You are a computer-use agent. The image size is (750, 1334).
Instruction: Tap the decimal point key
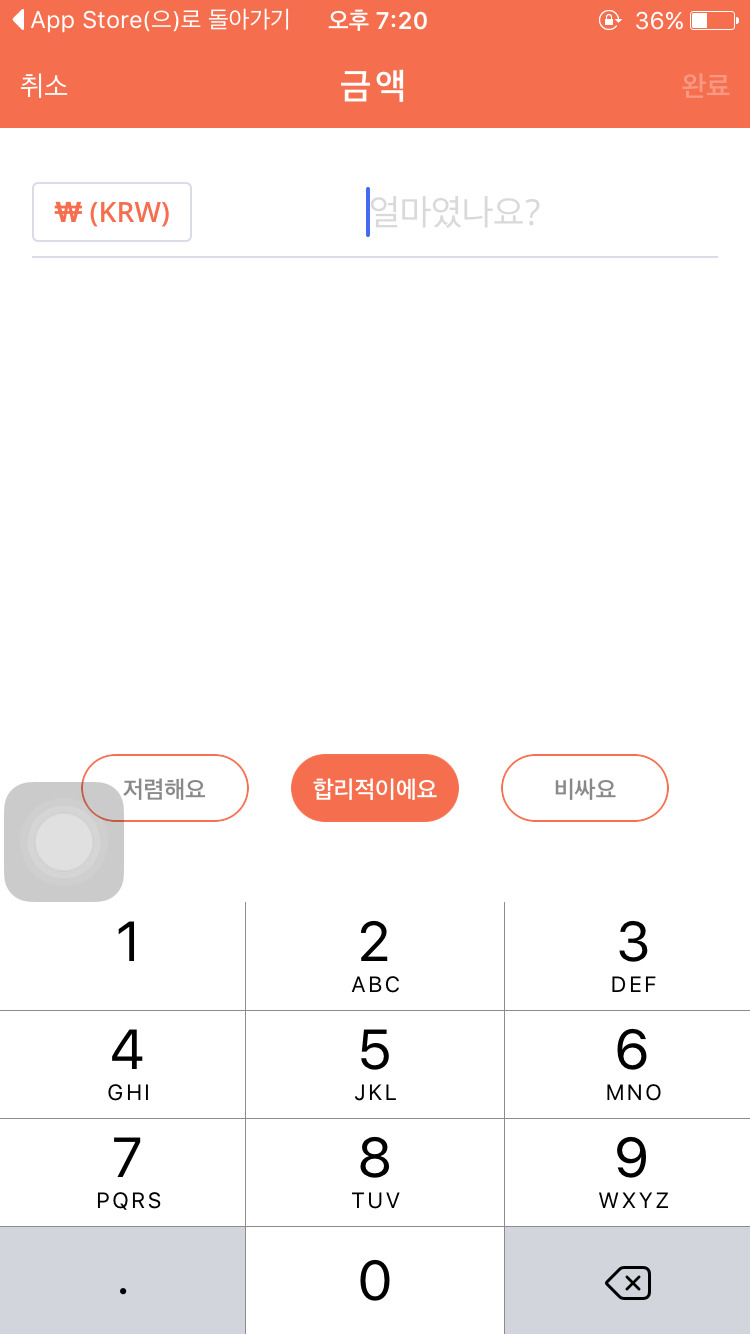pyautogui.click(x=123, y=1280)
